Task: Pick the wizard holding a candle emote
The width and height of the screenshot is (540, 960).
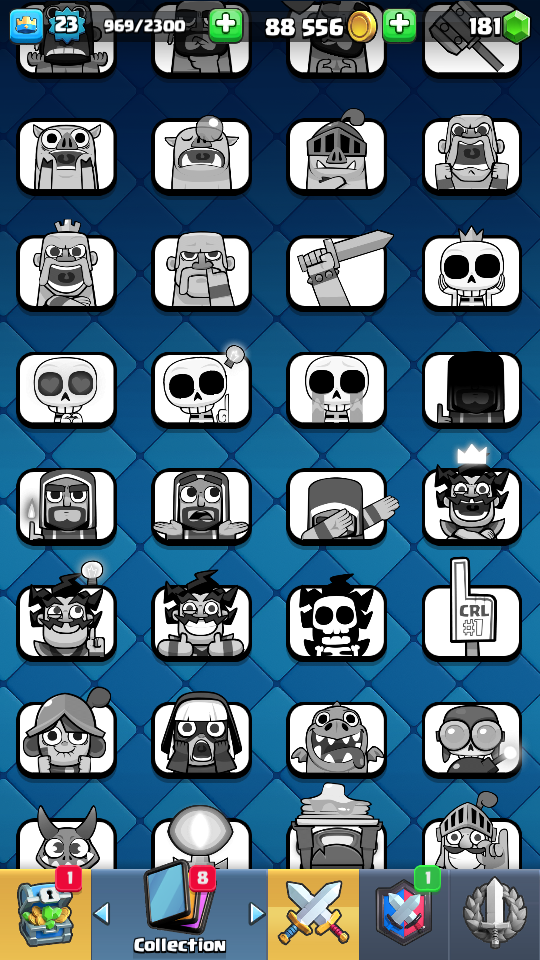Action: click(66, 506)
